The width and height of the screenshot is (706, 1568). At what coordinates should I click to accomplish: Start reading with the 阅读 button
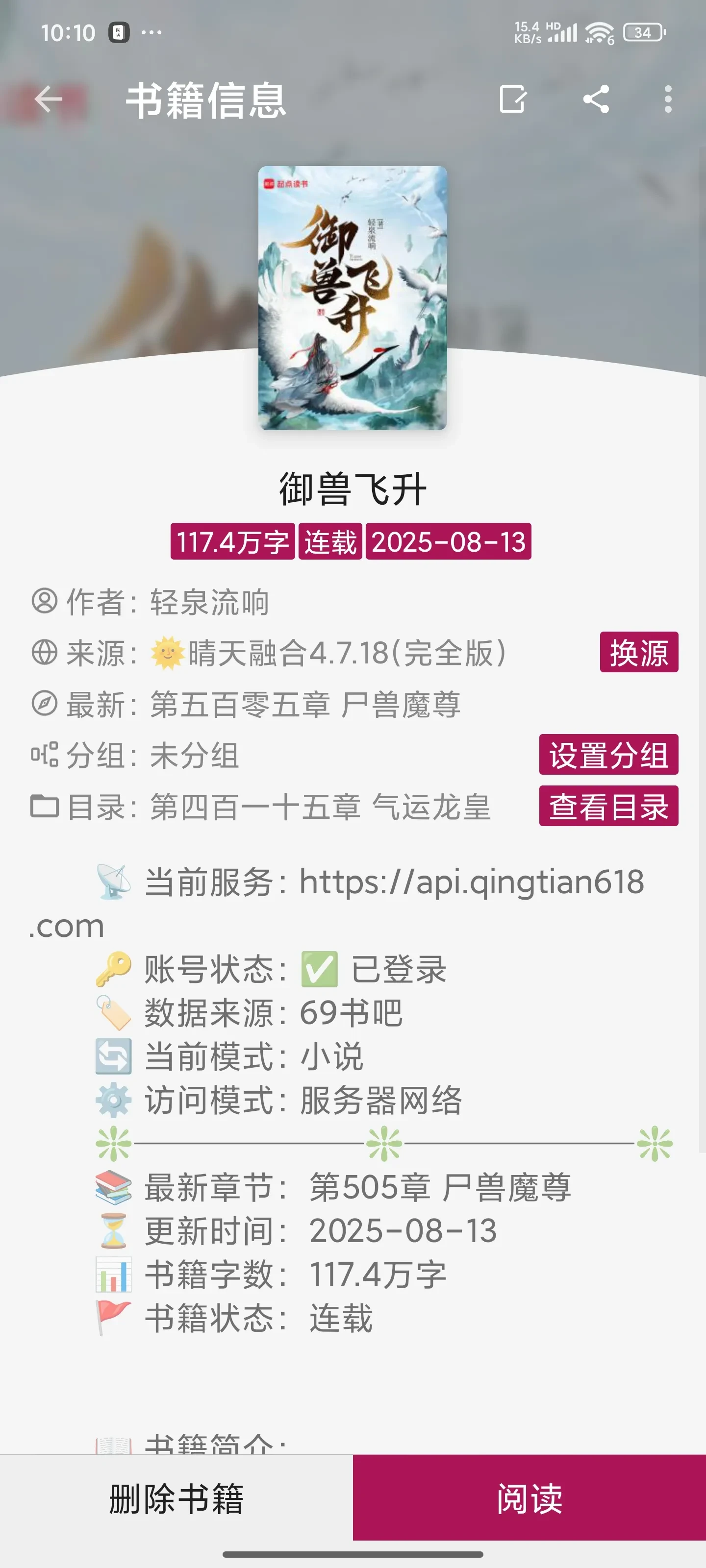tap(529, 1498)
